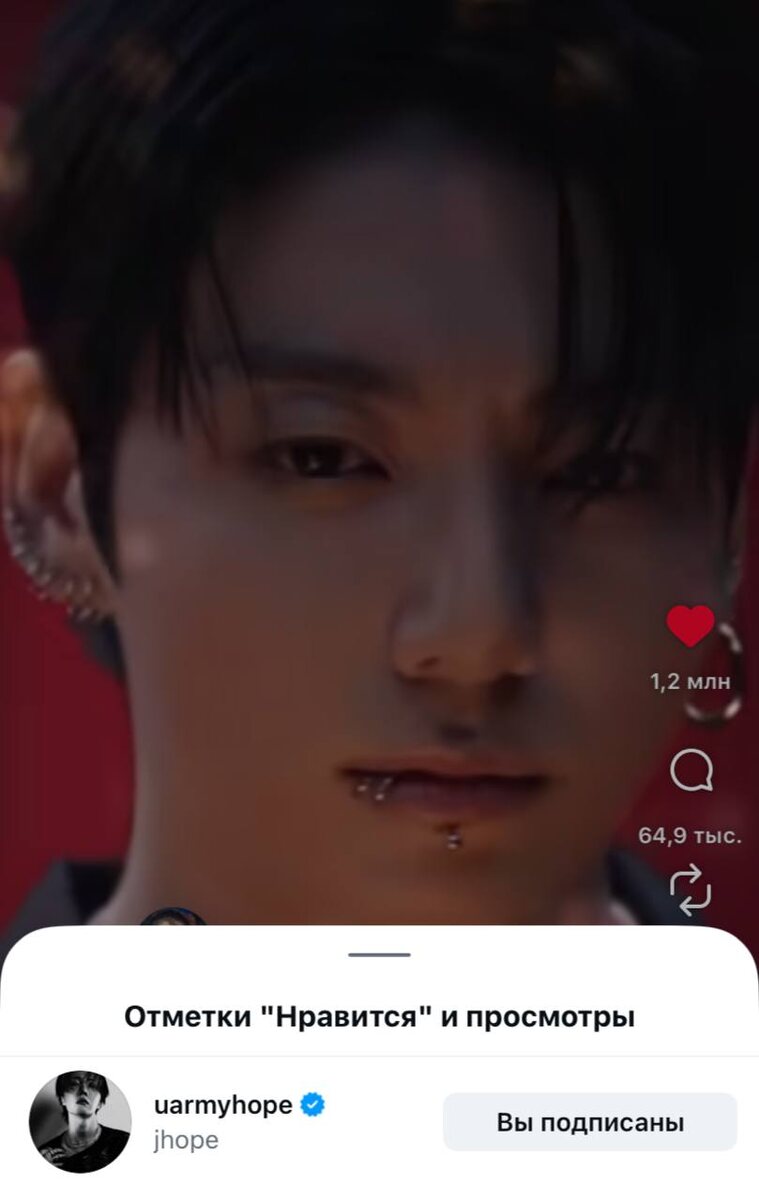Viewport: 759px width, 1200px height.
Task: Tap the red heart like icon
Action: 691,627
